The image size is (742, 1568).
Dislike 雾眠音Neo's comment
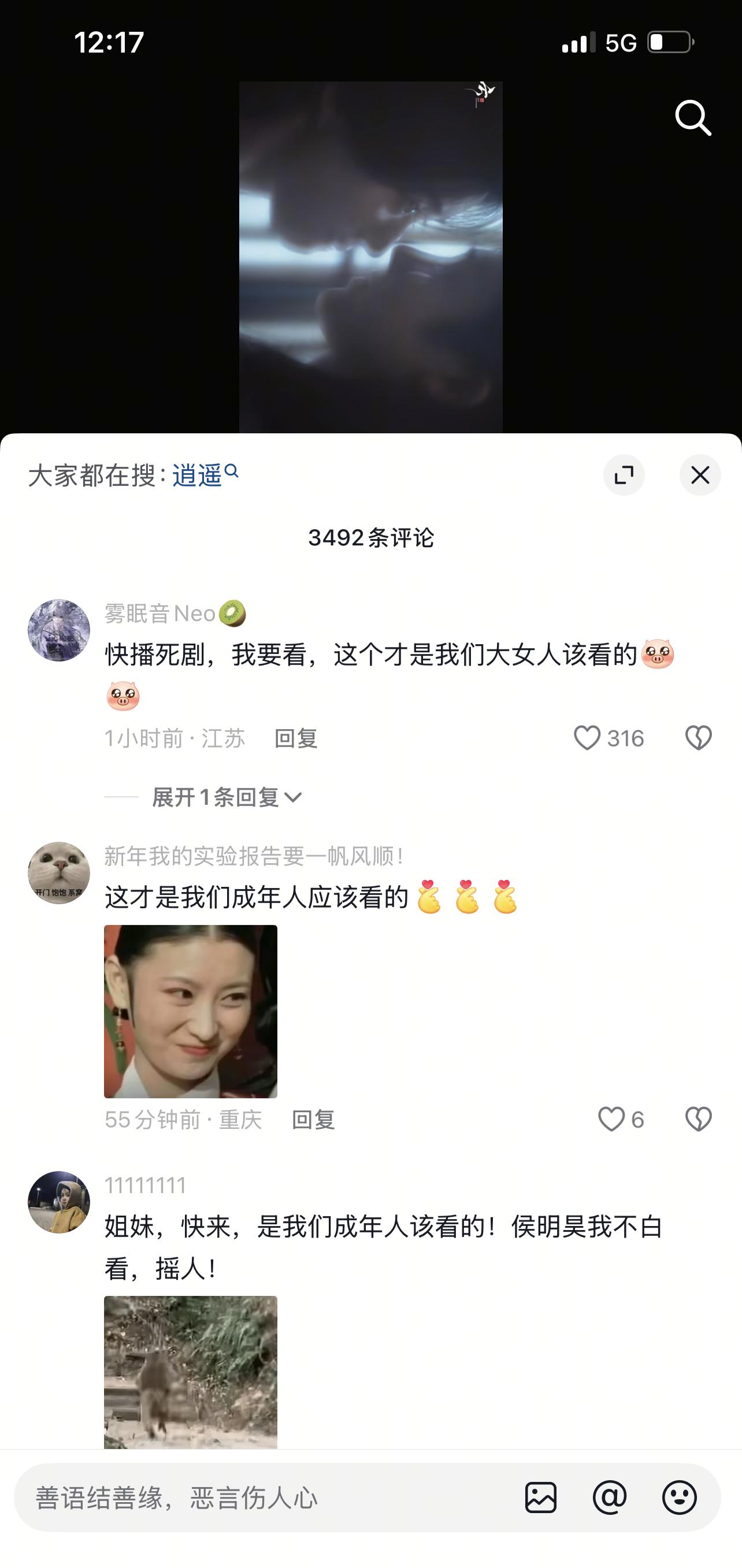pyautogui.click(x=698, y=738)
